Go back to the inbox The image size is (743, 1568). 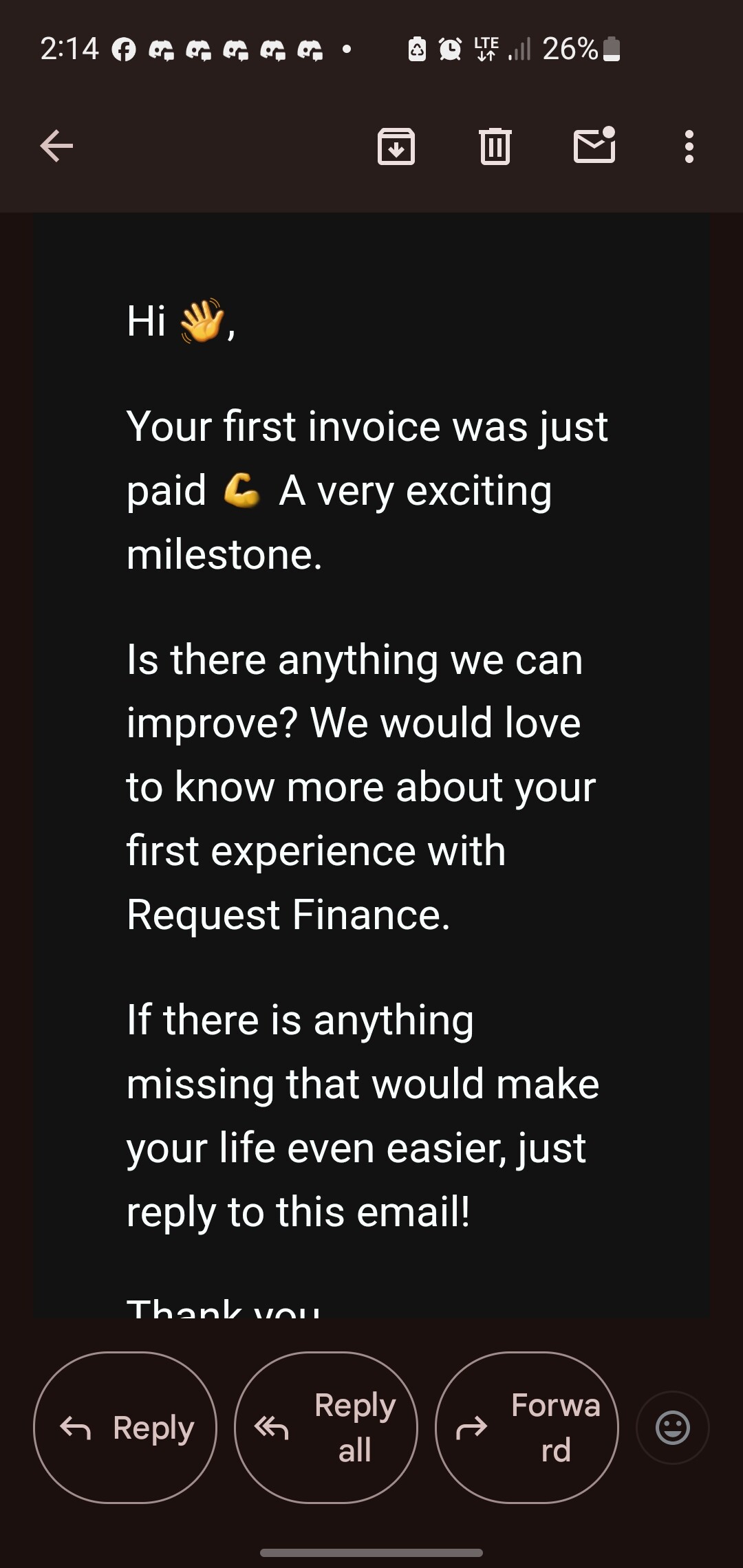tap(56, 146)
